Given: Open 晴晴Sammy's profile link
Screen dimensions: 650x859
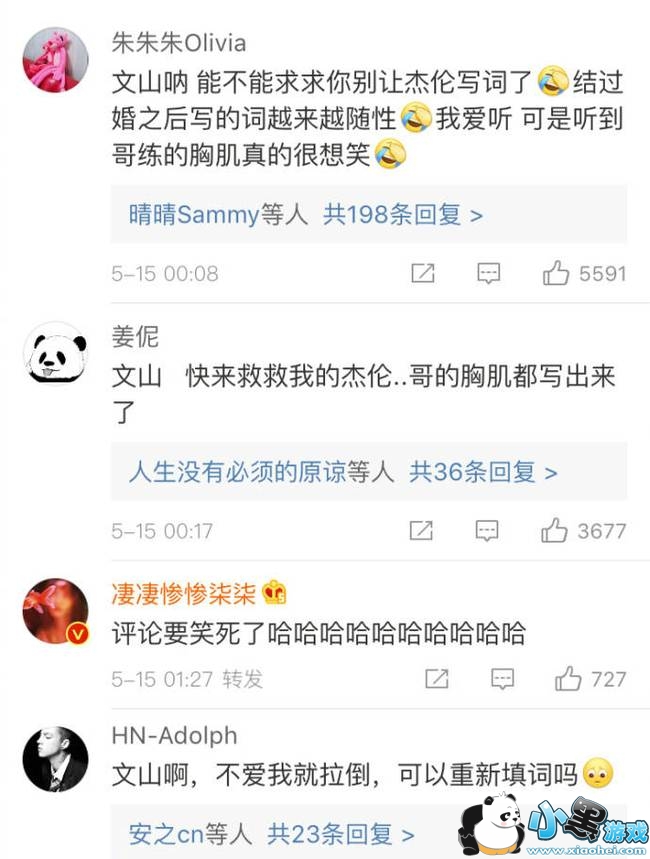Looking at the screenshot, I should pyautogui.click(x=193, y=214).
